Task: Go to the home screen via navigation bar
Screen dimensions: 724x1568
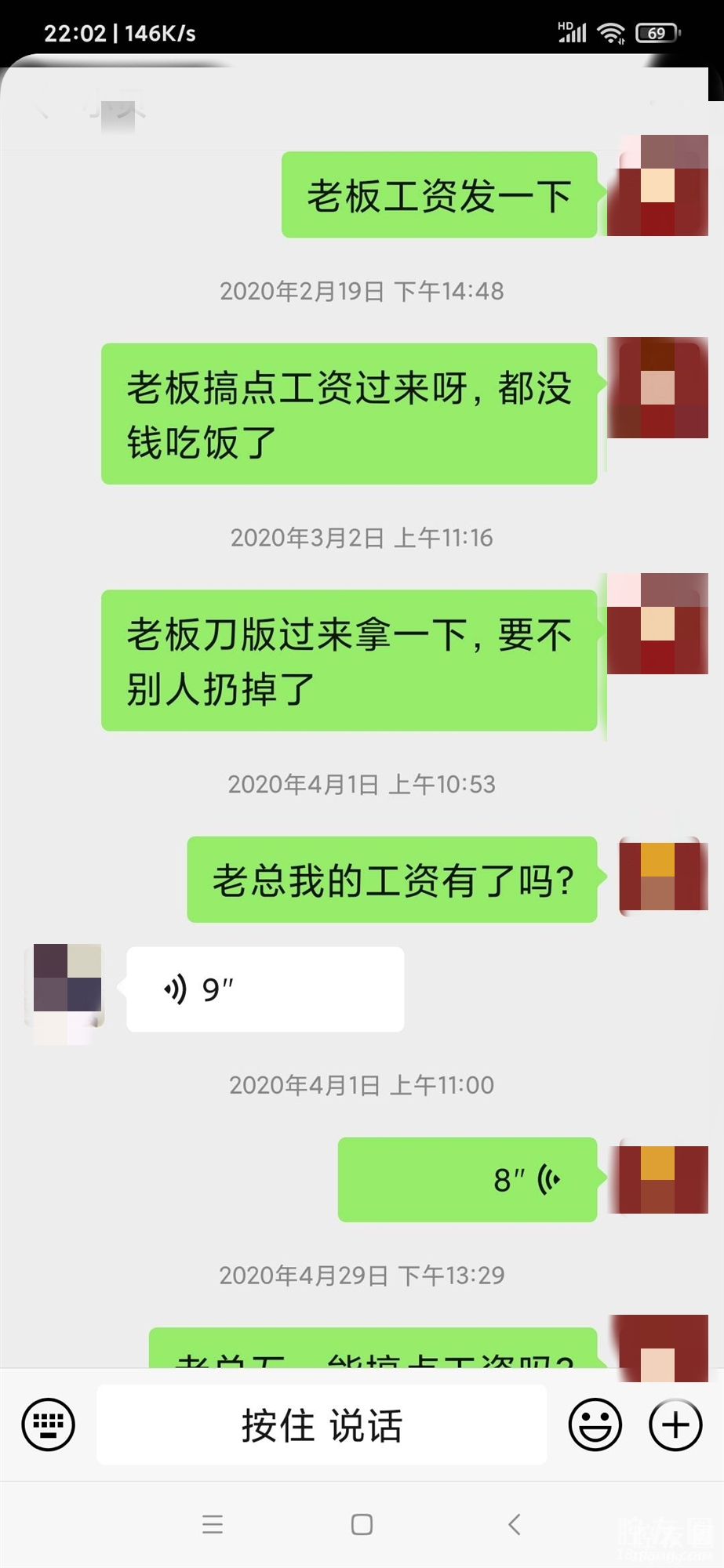Action: [362, 1524]
